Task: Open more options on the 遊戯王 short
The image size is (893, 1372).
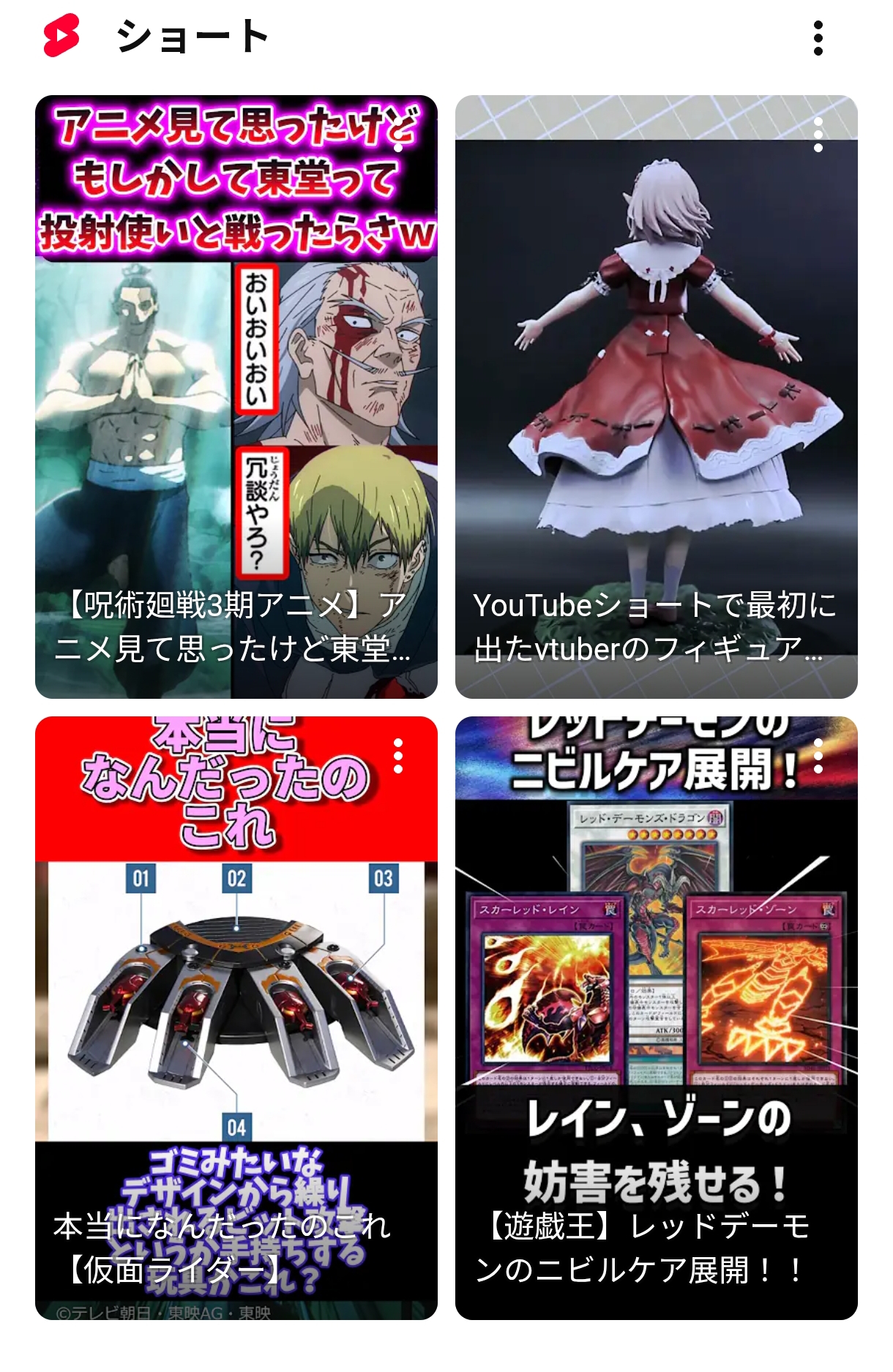Action: [x=818, y=756]
